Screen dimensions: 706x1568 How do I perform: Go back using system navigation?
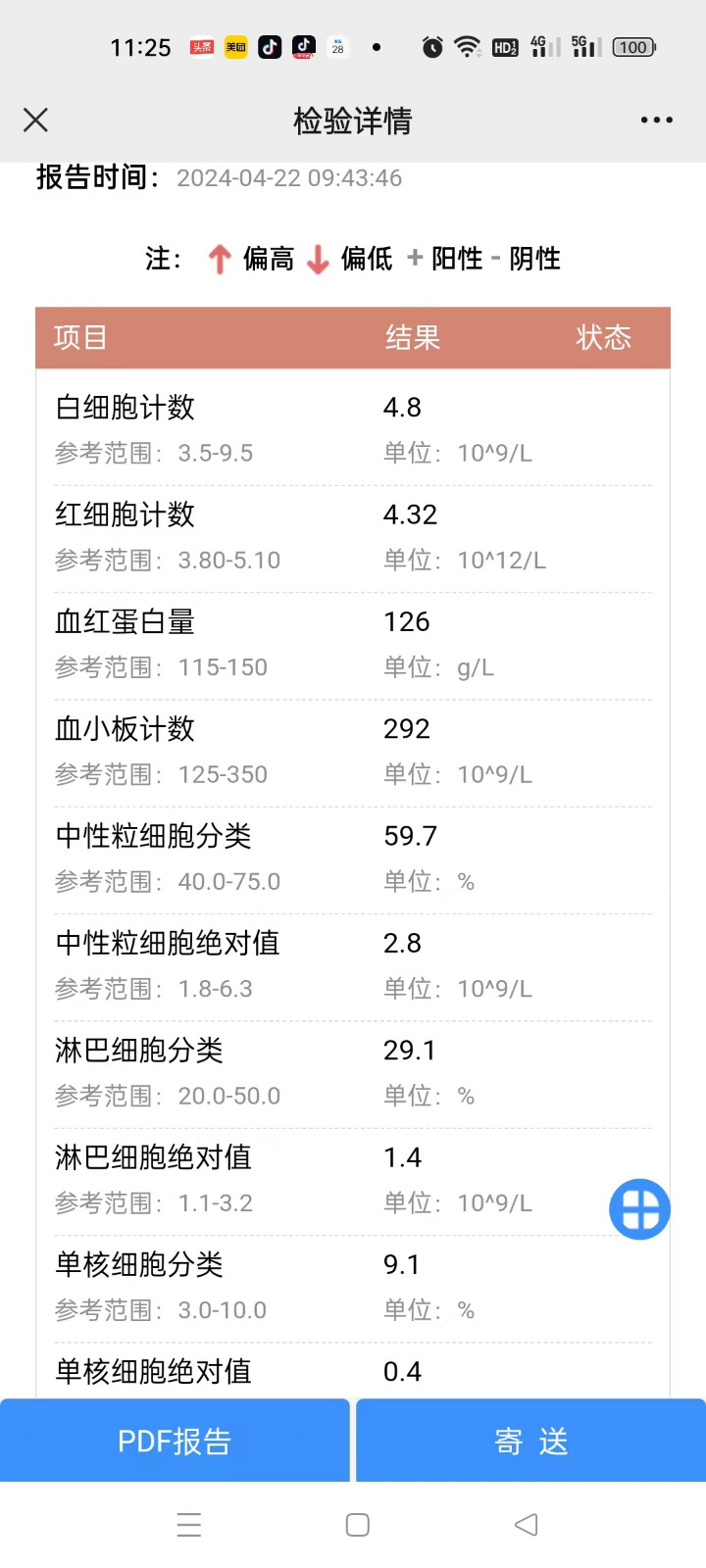click(x=527, y=1525)
